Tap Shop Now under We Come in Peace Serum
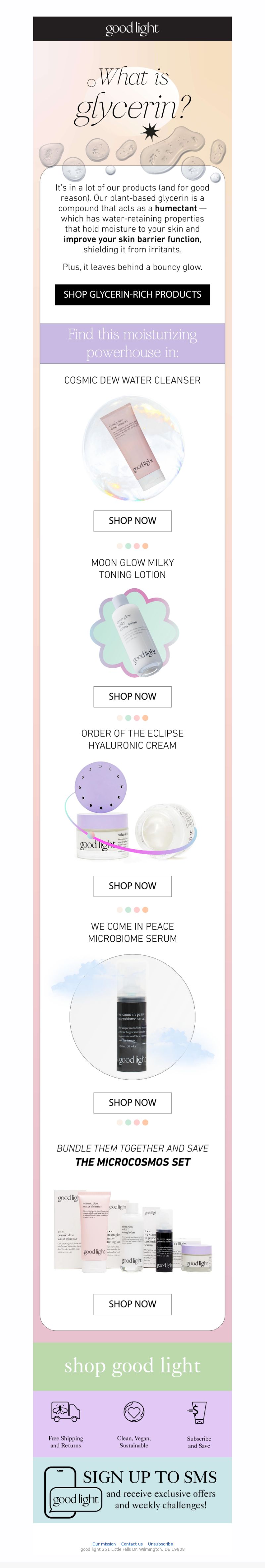This screenshot has width=265, height=1568. [132, 1102]
